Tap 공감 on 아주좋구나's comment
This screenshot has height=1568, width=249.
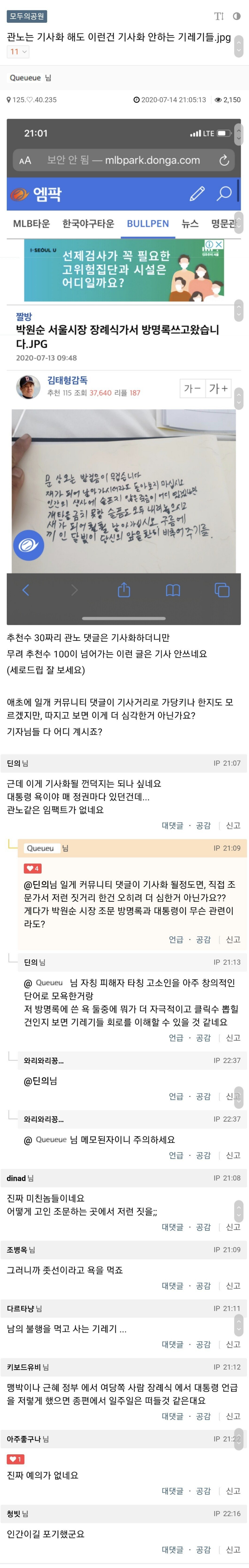(x=203, y=1491)
